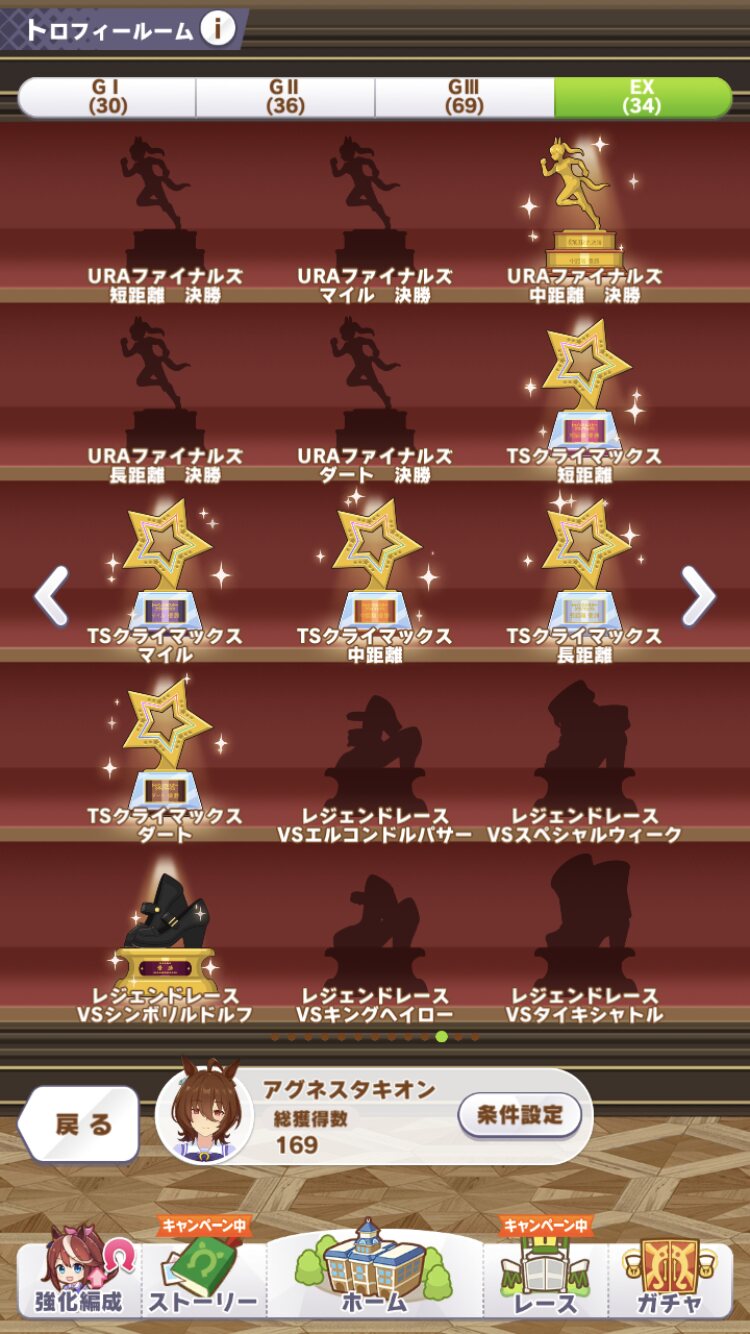The image size is (750, 1334).
Task: Go to next trophy page with right arrow
Action: click(698, 596)
